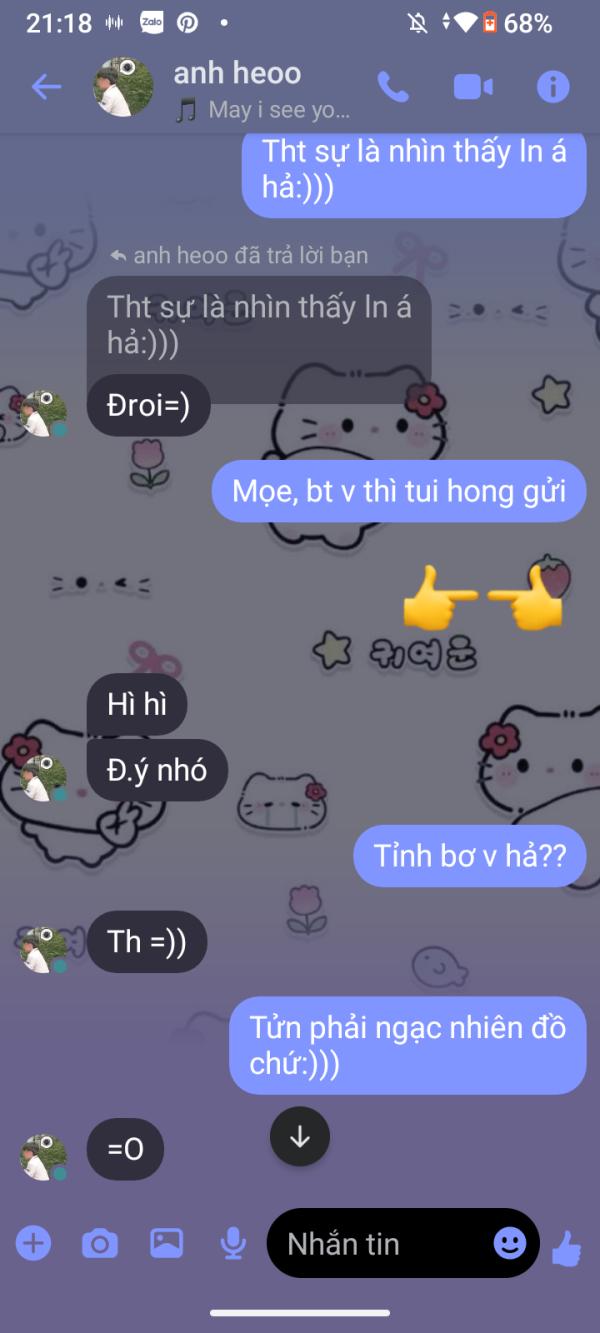Open the gallery image picker
Viewport: 600px width, 1333px height.
click(166, 1243)
